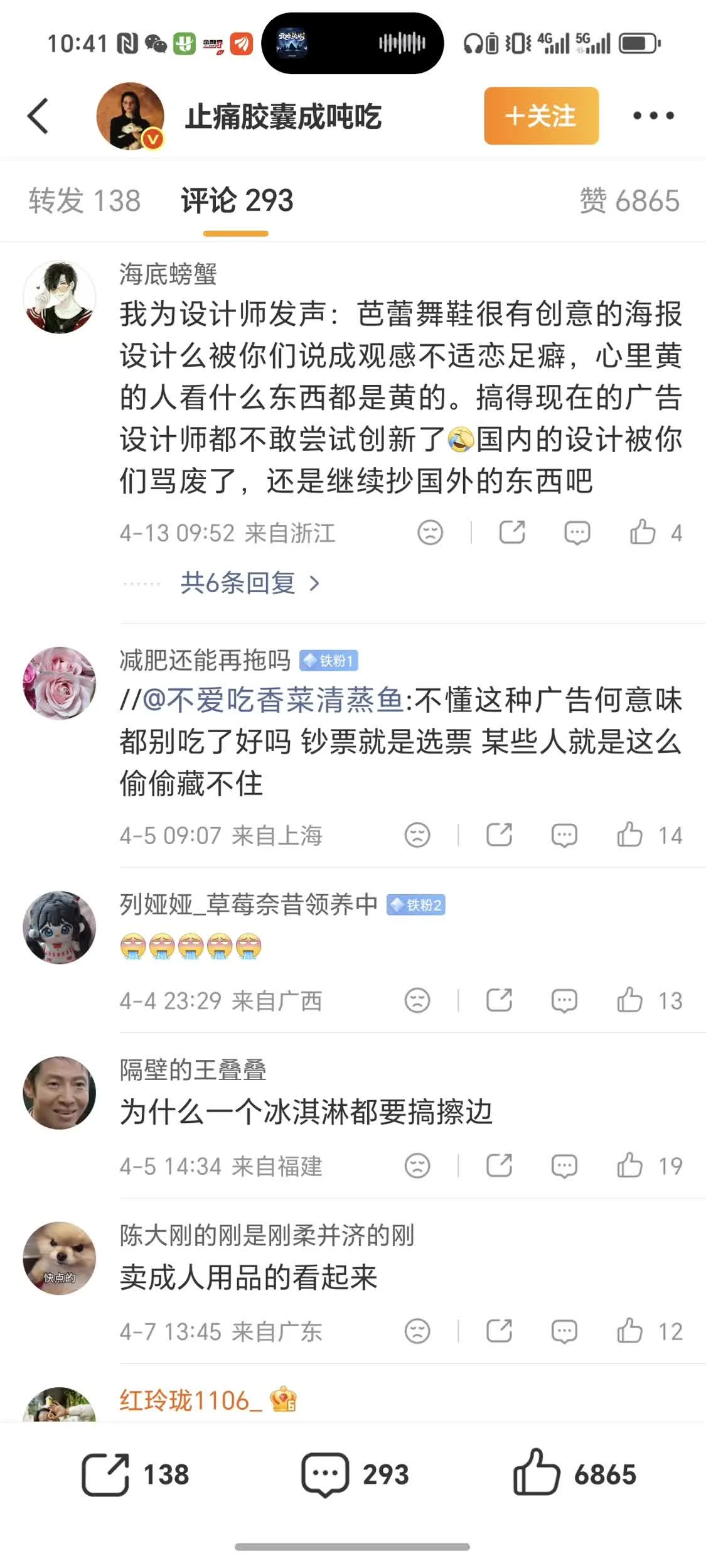Viewport: 706px width, 1568px height.
Task: Open 海底螃蟹's profile avatar
Action: click(x=60, y=297)
